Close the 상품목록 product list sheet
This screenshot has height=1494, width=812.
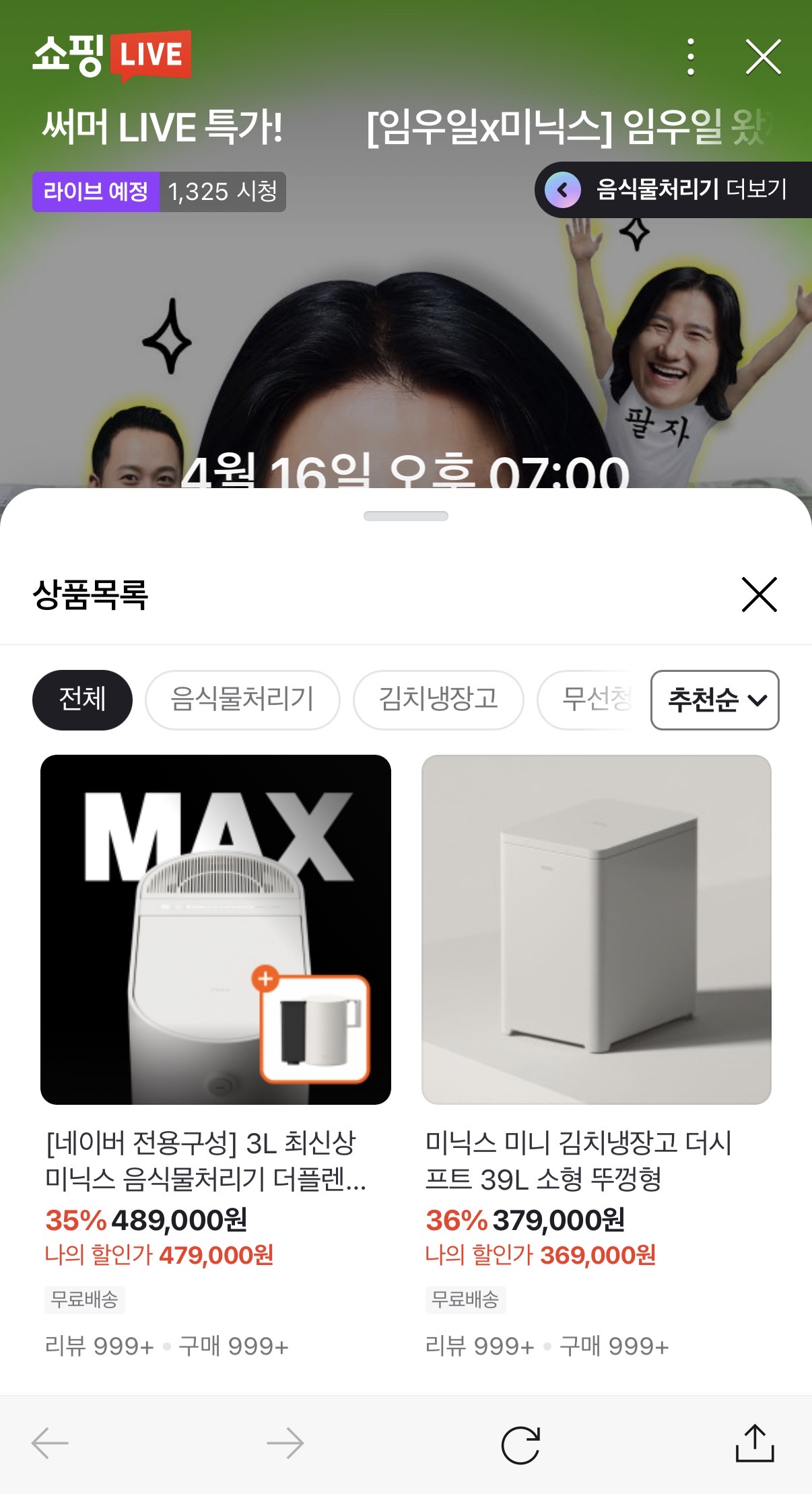(759, 595)
